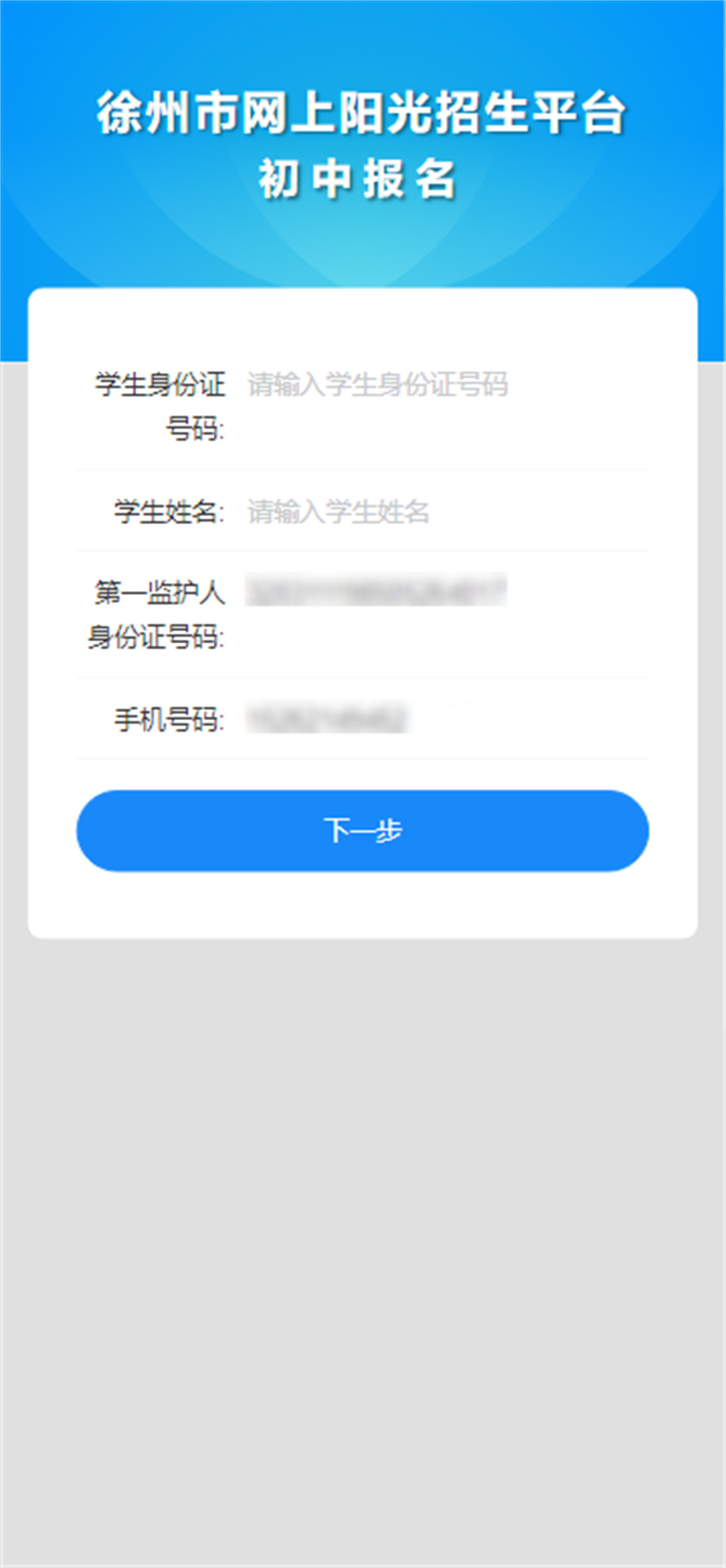The image size is (726, 1568).
Task: Tap the 学生身份证号码 input field
Action: [x=447, y=385]
